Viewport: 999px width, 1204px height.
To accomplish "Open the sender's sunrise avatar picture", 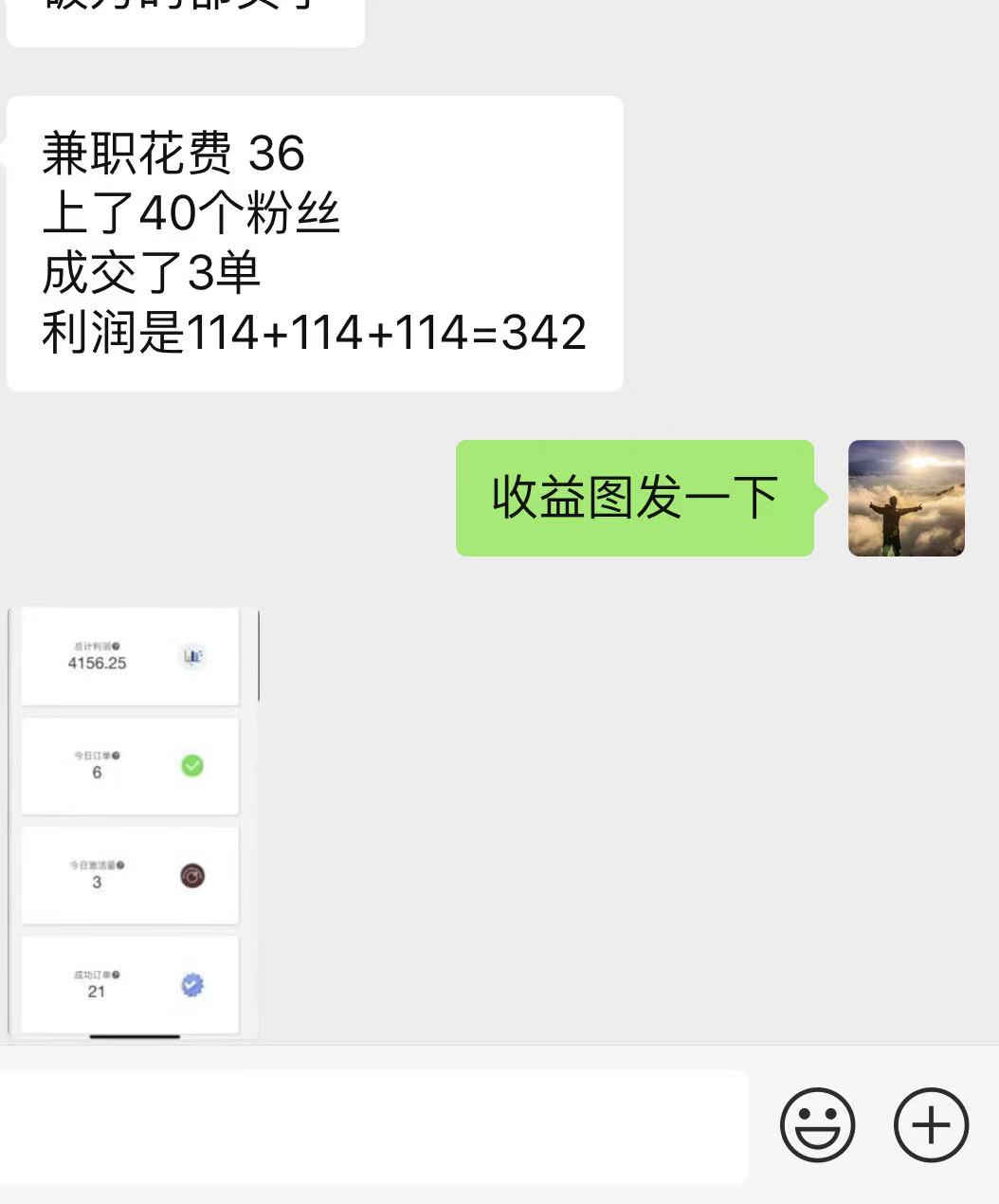I will 906,498.
